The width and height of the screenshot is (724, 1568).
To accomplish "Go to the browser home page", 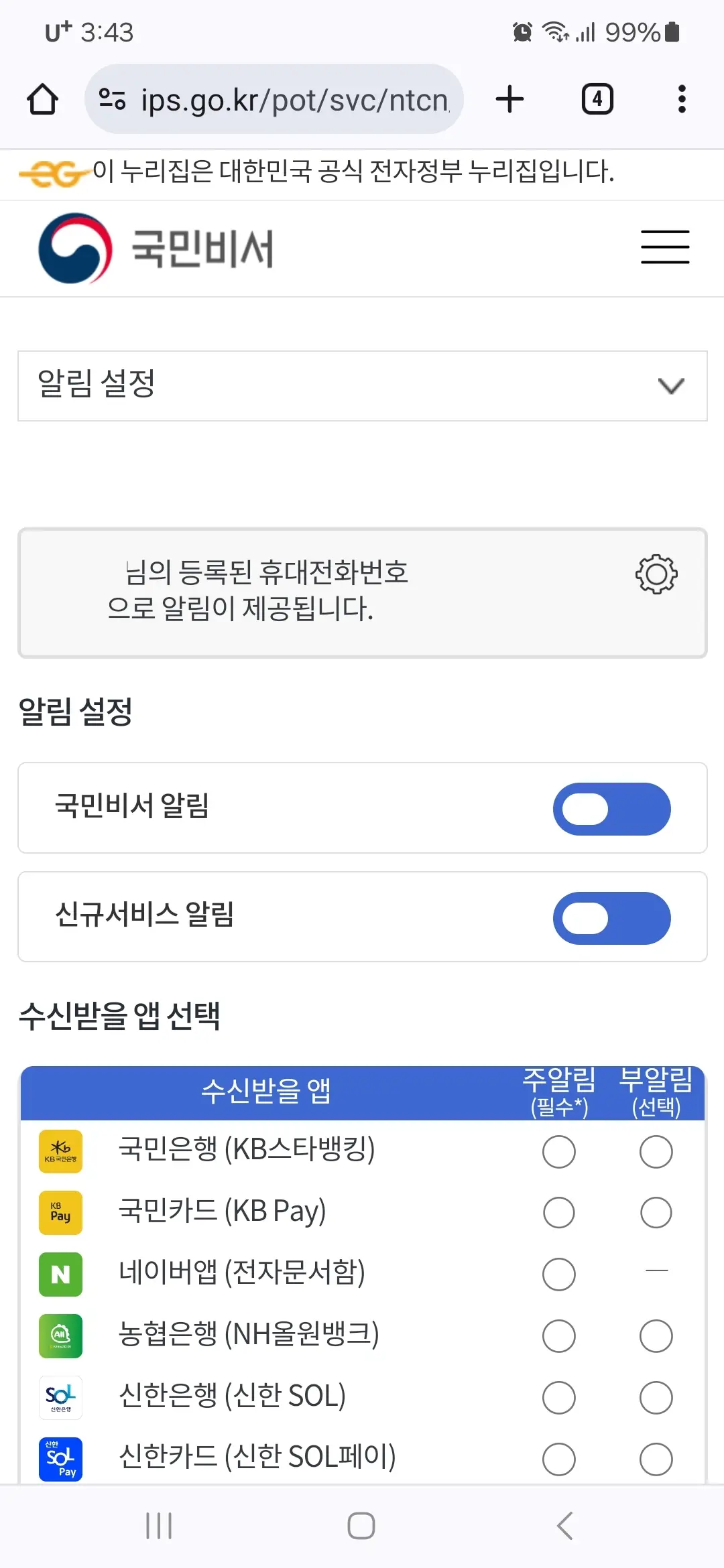I will (x=42, y=99).
